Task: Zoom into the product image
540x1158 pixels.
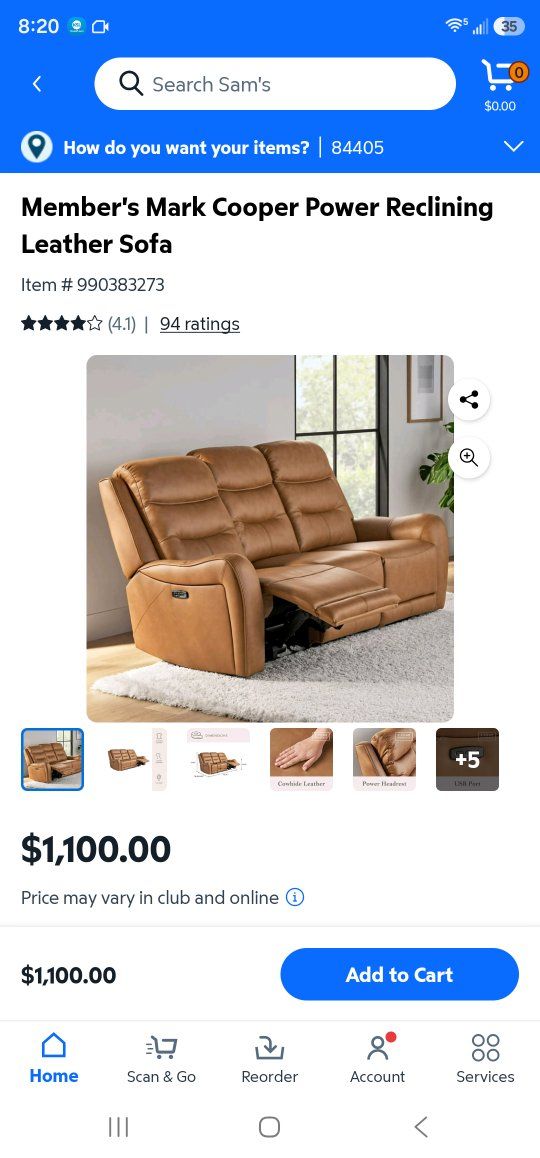Action: click(x=469, y=457)
